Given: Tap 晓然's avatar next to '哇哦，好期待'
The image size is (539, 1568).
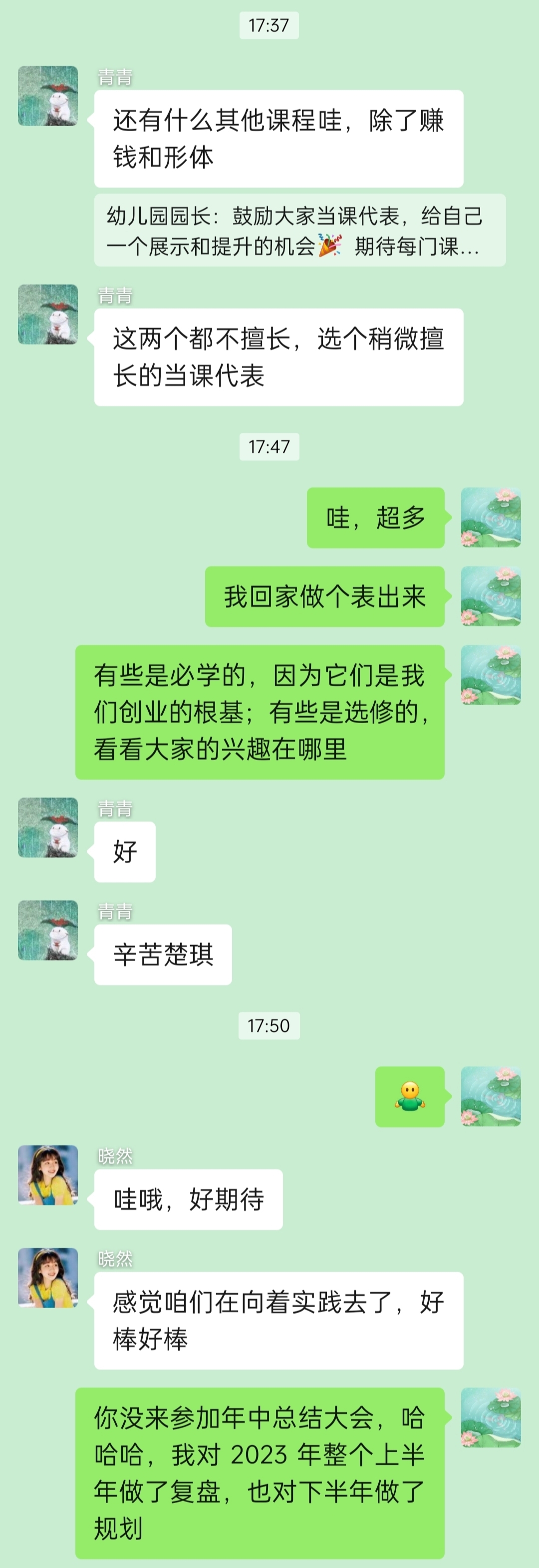Looking at the screenshot, I should (47, 1175).
